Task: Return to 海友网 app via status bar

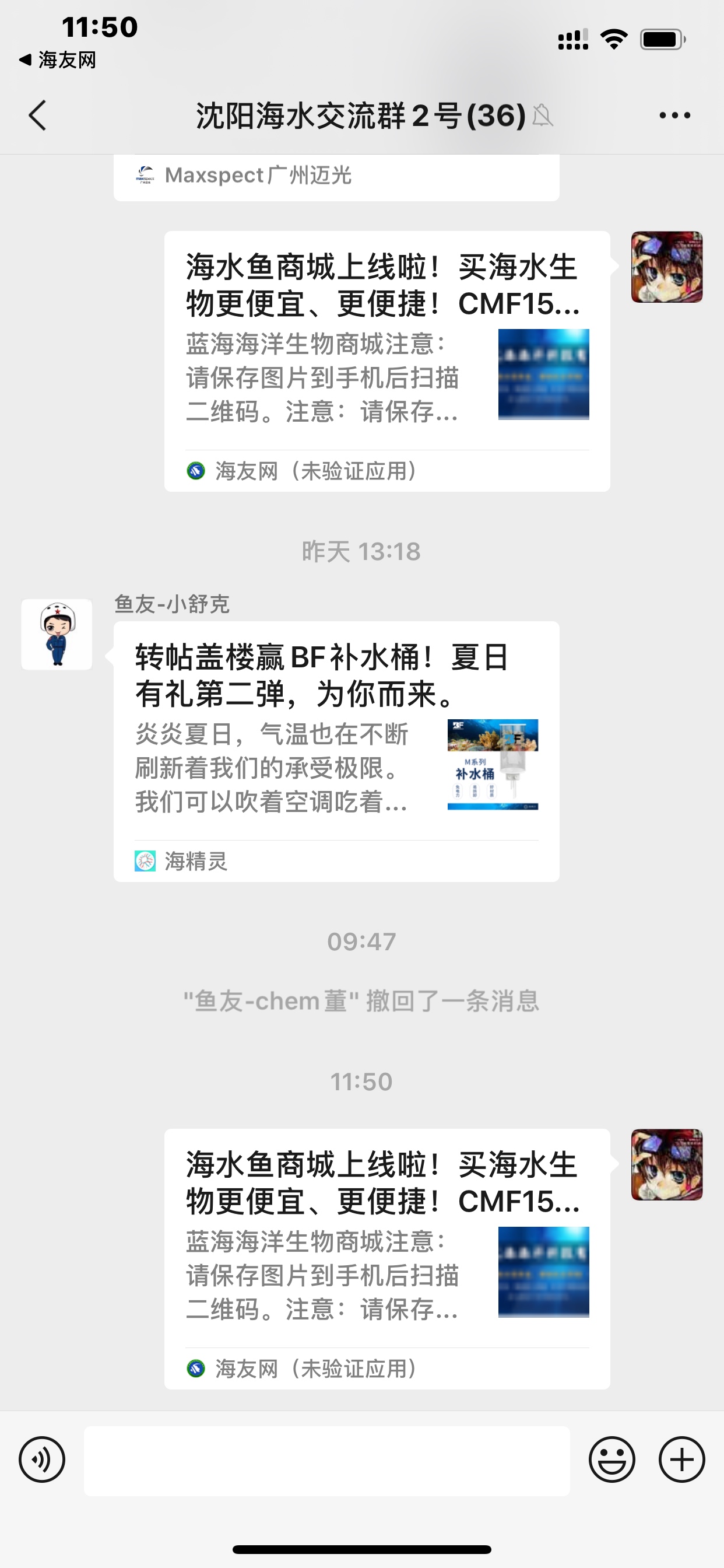Action: 58,60
